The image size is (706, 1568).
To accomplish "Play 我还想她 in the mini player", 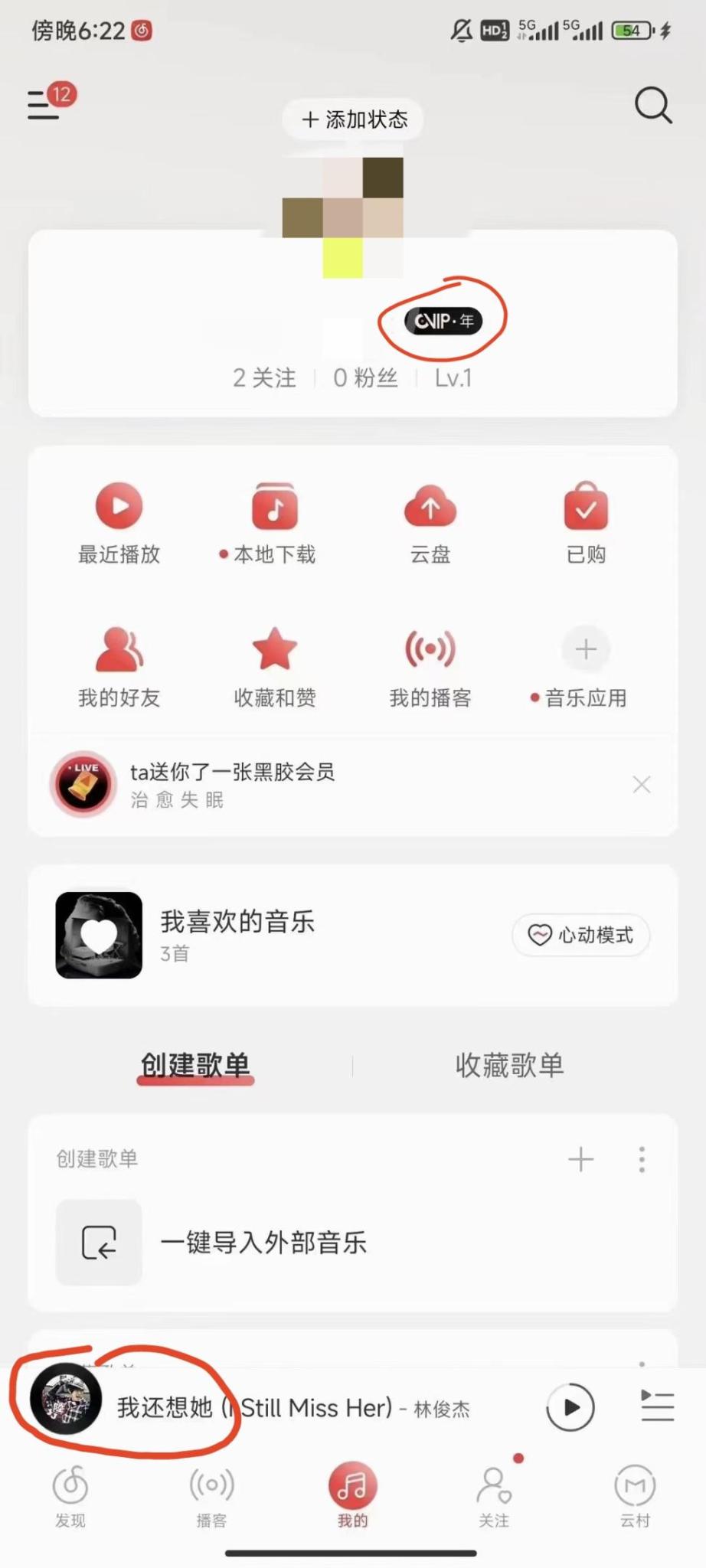I will [570, 1407].
